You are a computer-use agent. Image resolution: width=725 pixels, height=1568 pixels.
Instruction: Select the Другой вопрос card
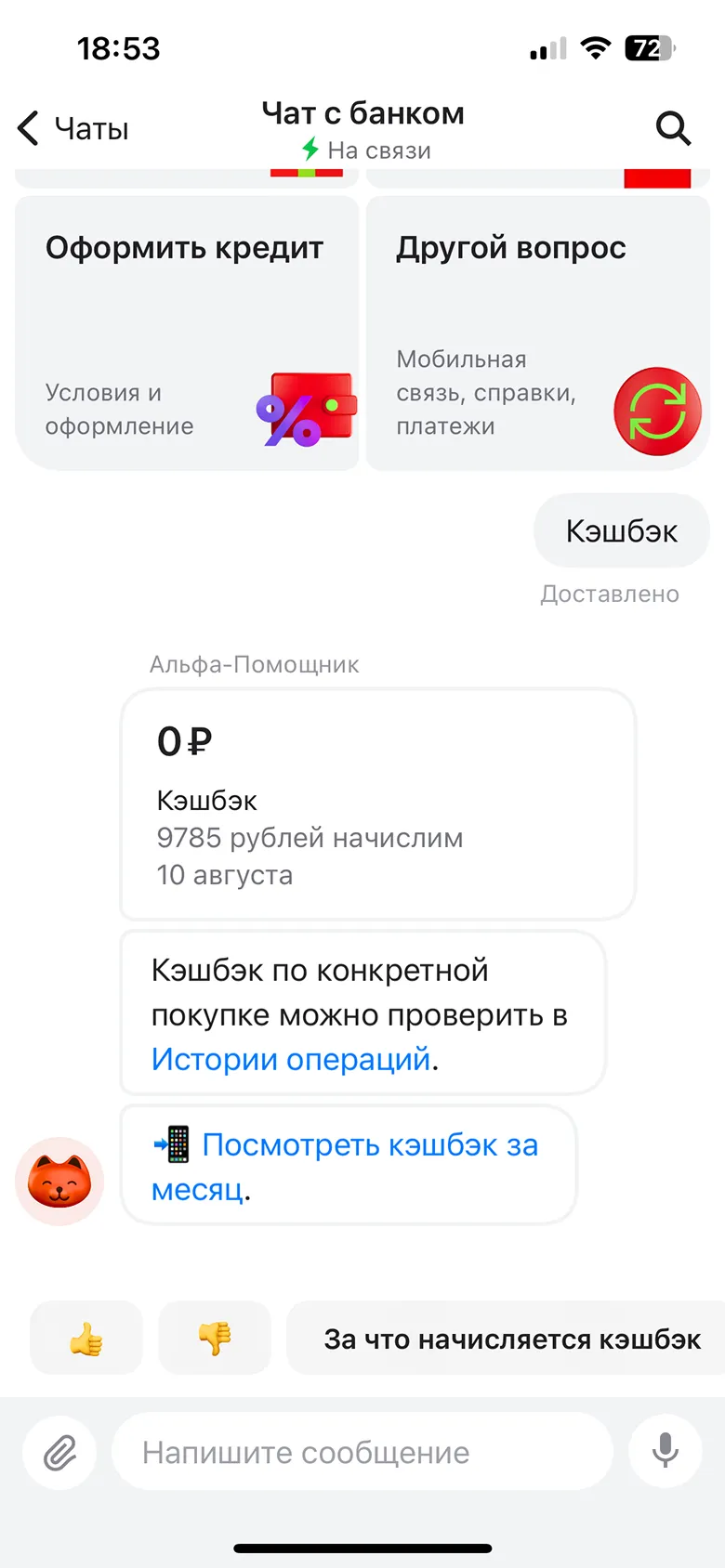pos(537,333)
